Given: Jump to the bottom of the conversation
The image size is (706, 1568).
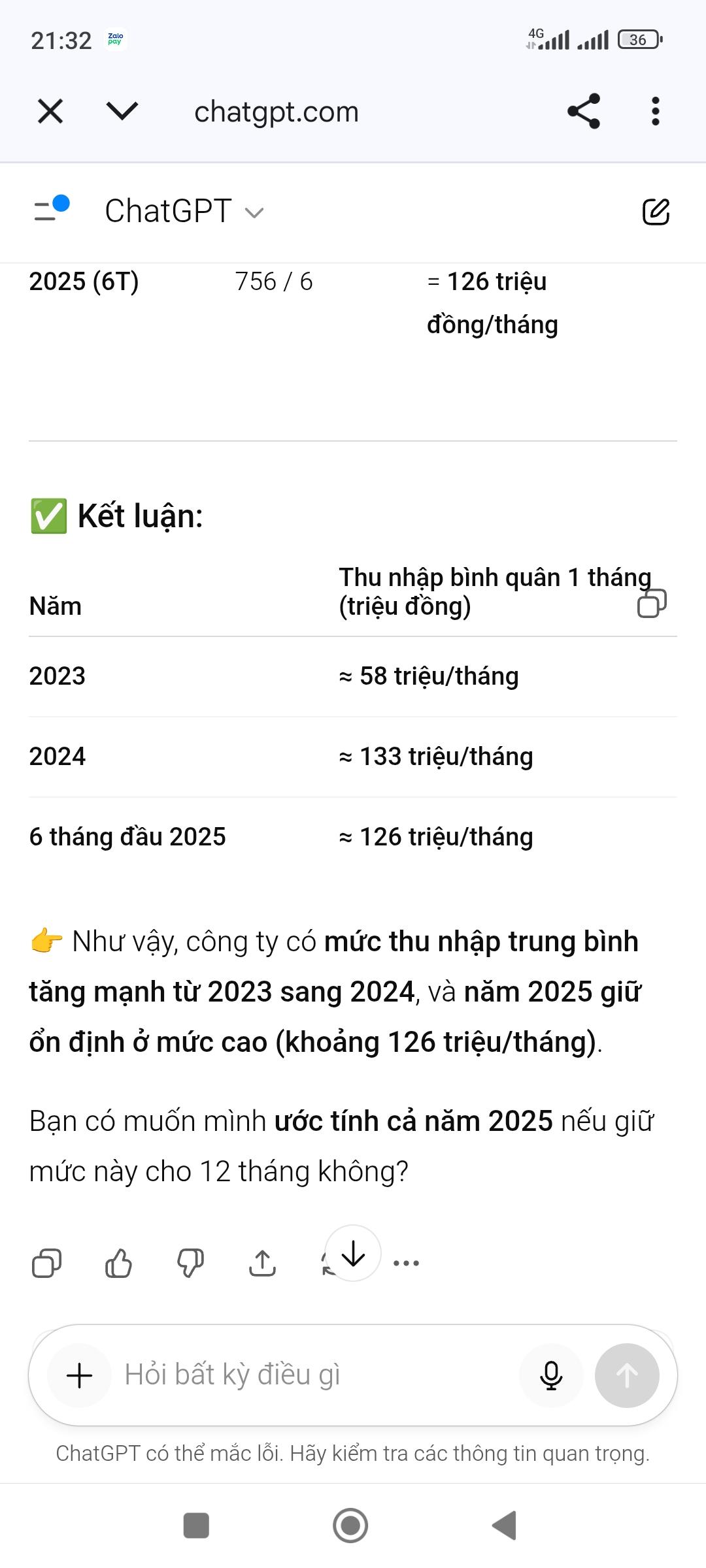Looking at the screenshot, I should tap(353, 1253).
